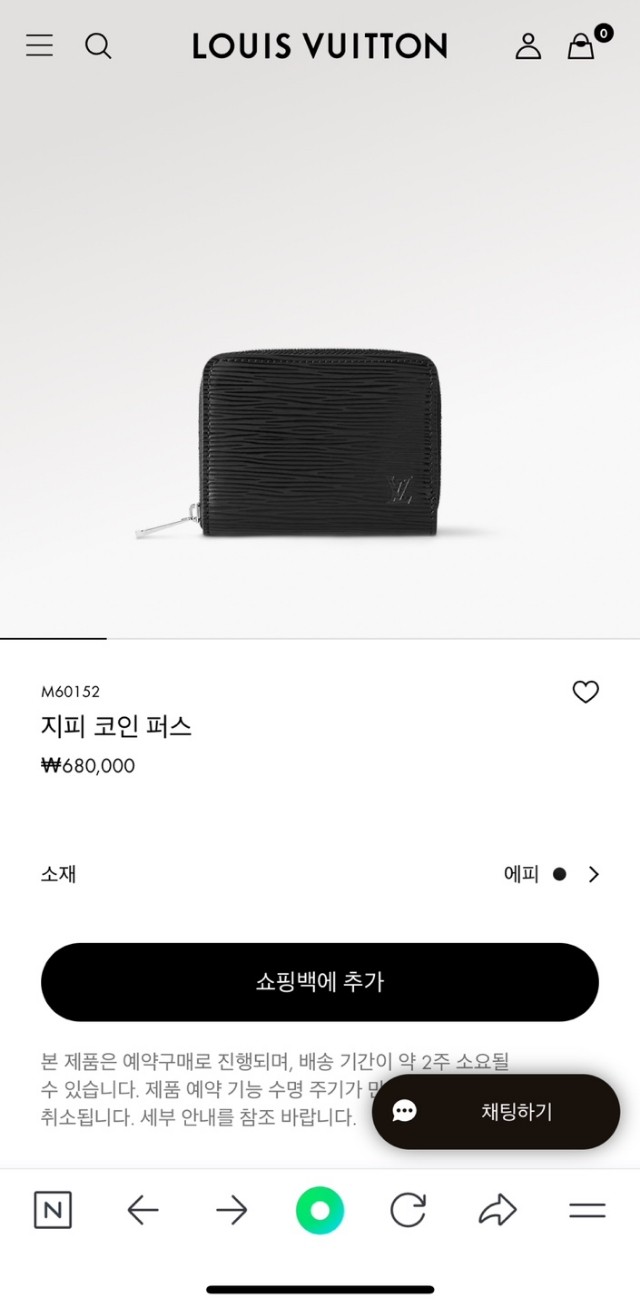Add the Zippy Coin Purse to wishlist
This screenshot has height=1307, width=640.
tap(585, 691)
